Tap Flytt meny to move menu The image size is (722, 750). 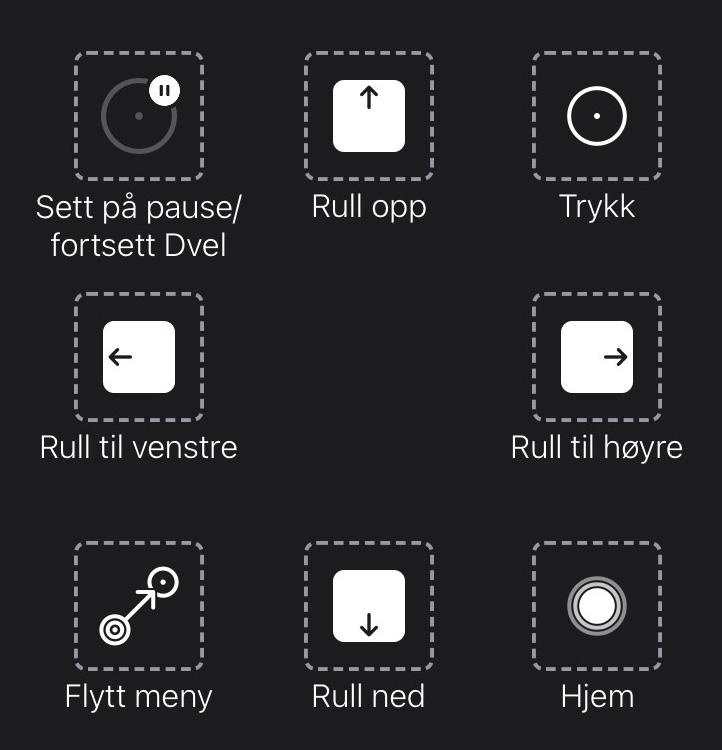(139, 606)
